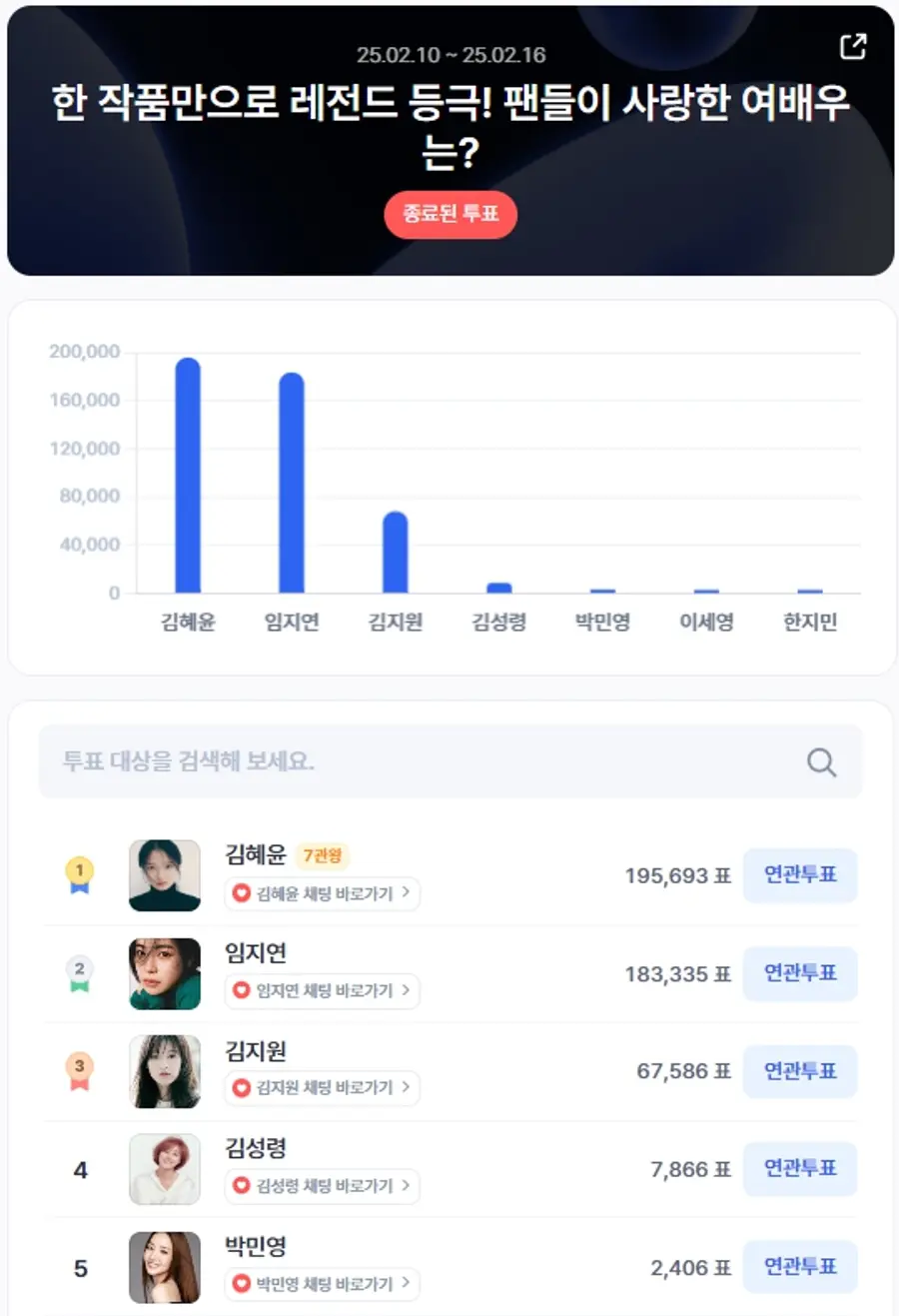Expand the chevron on 김성령 체팅 바로가기
This screenshot has width=899, height=1316.
[407, 1186]
